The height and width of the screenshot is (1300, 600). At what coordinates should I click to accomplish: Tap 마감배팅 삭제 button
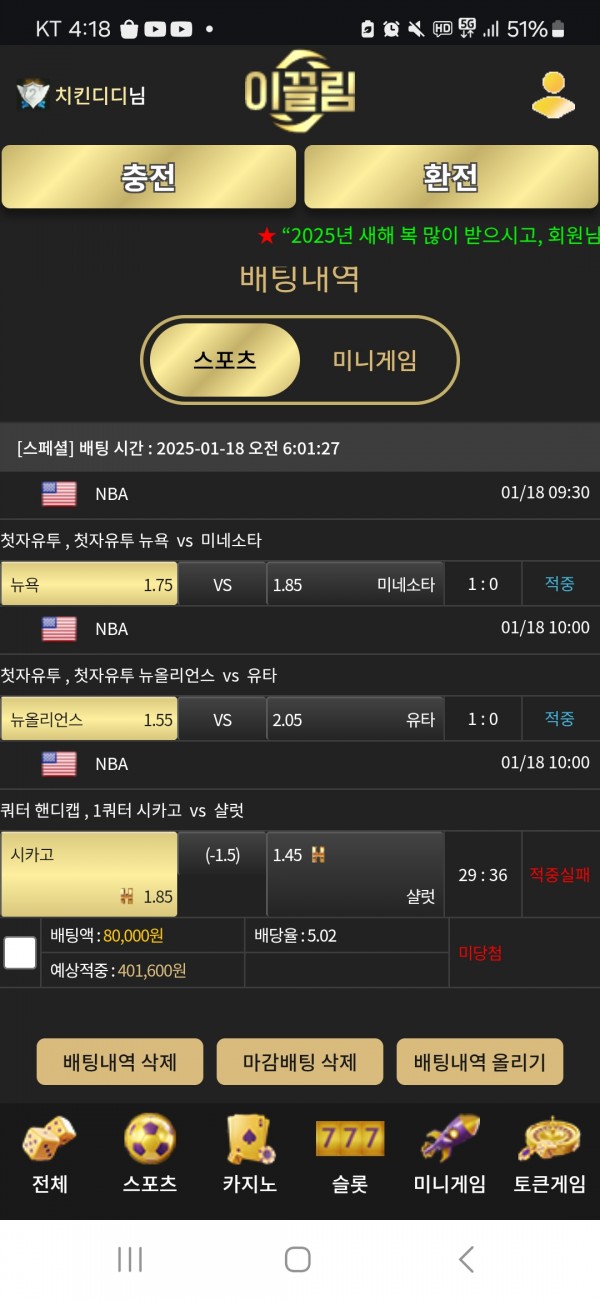[x=300, y=1062]
